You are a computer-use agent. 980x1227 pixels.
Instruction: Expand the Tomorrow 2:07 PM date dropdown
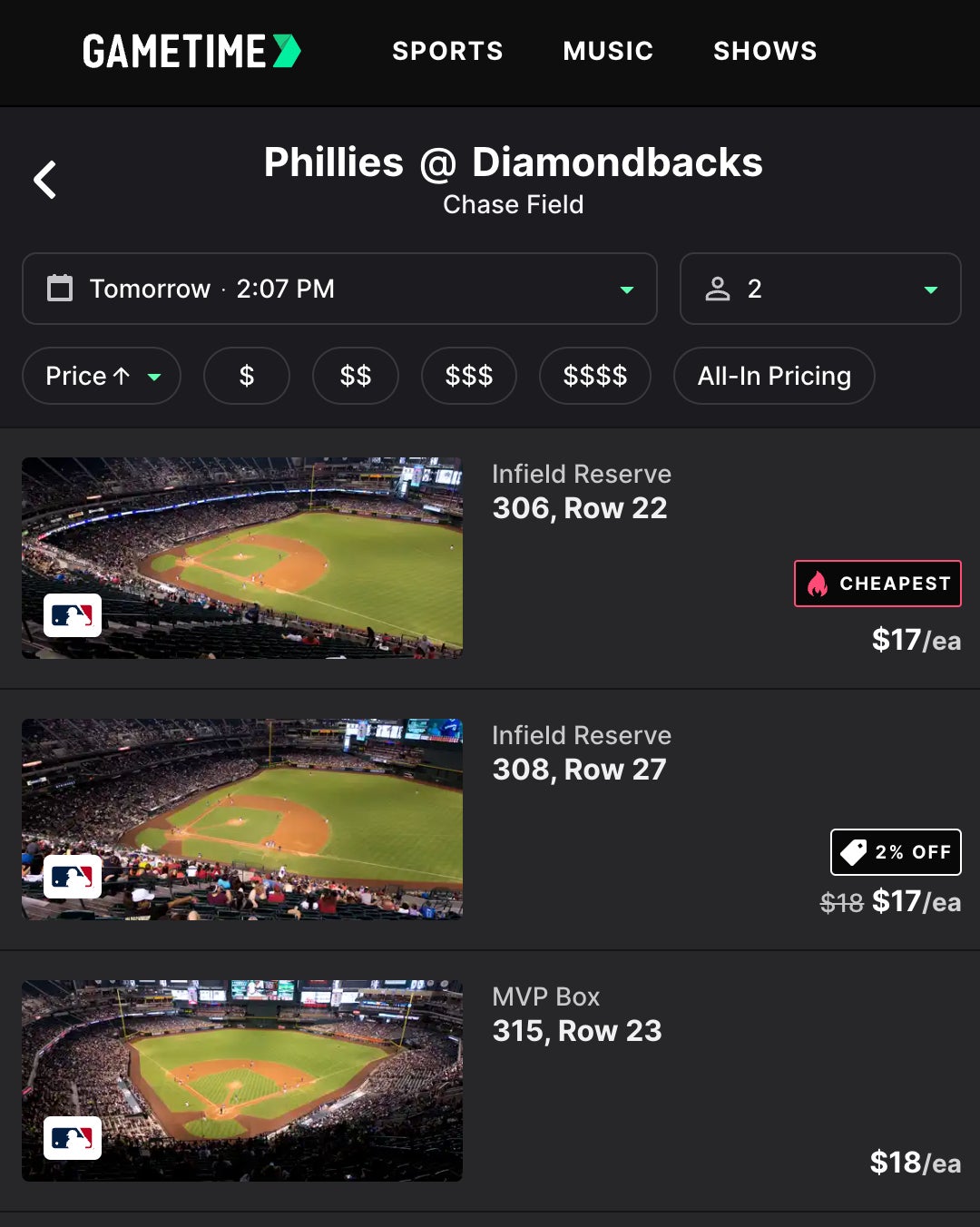tap(339, 289)
